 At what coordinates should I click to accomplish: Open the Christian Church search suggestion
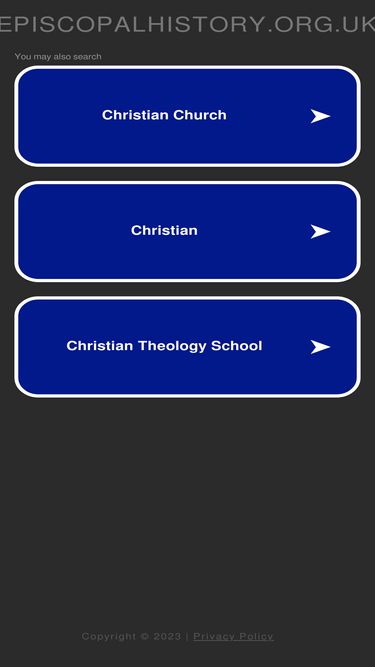pos(188,116)
